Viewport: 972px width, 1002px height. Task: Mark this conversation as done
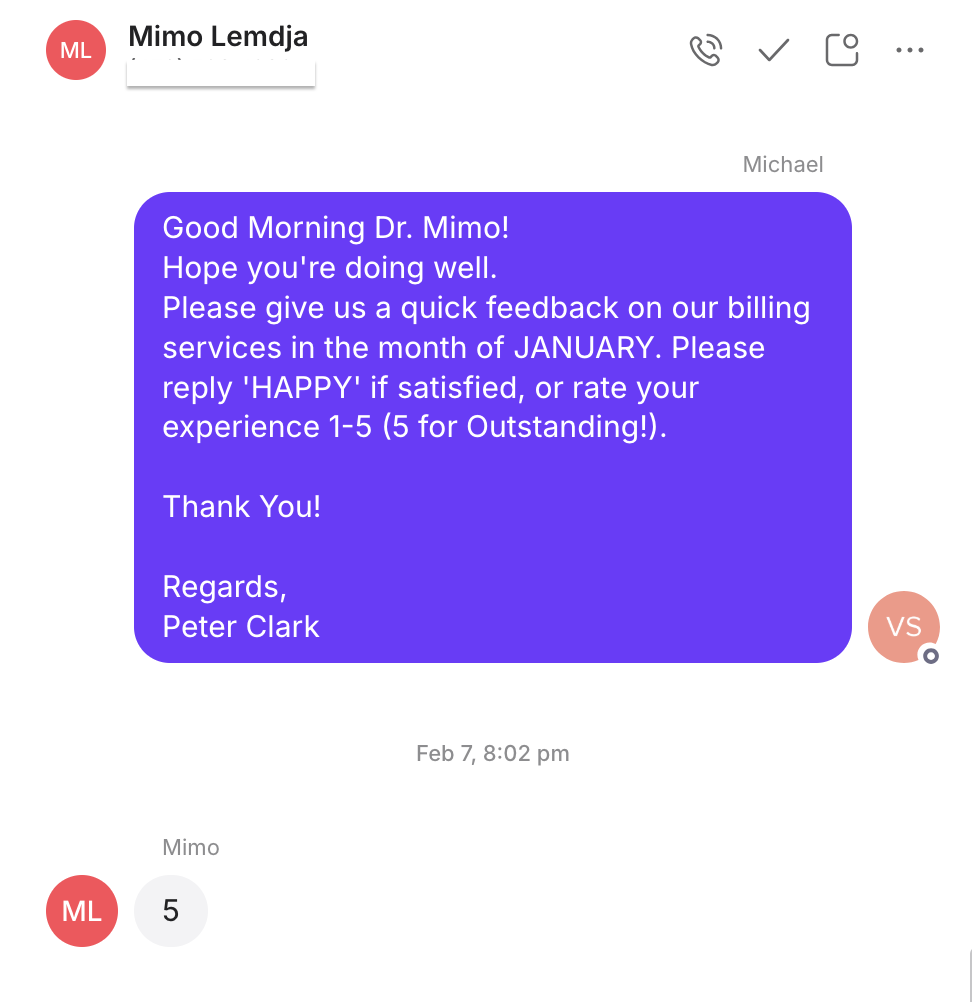(x=773, y=50)
